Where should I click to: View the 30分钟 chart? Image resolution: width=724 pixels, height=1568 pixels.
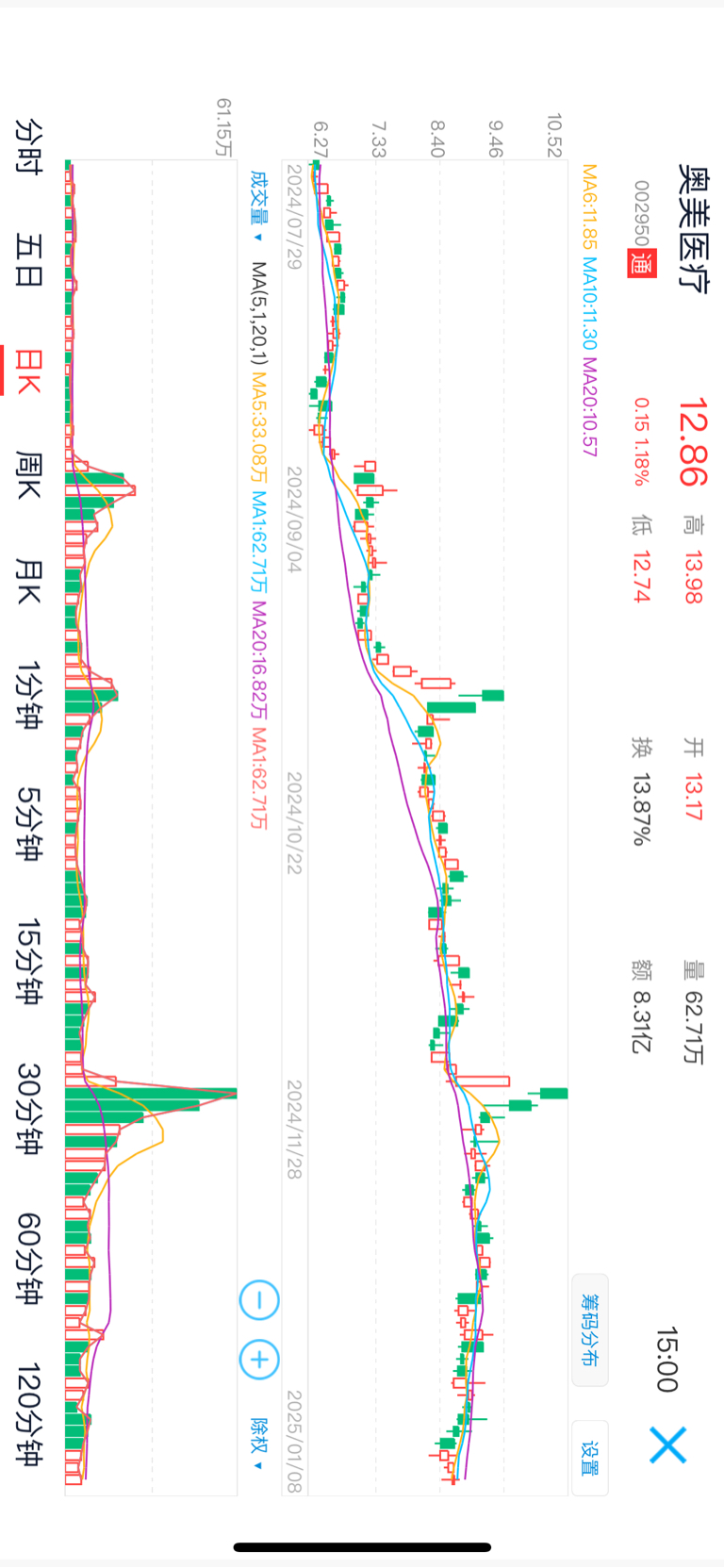coord(29,1109)
